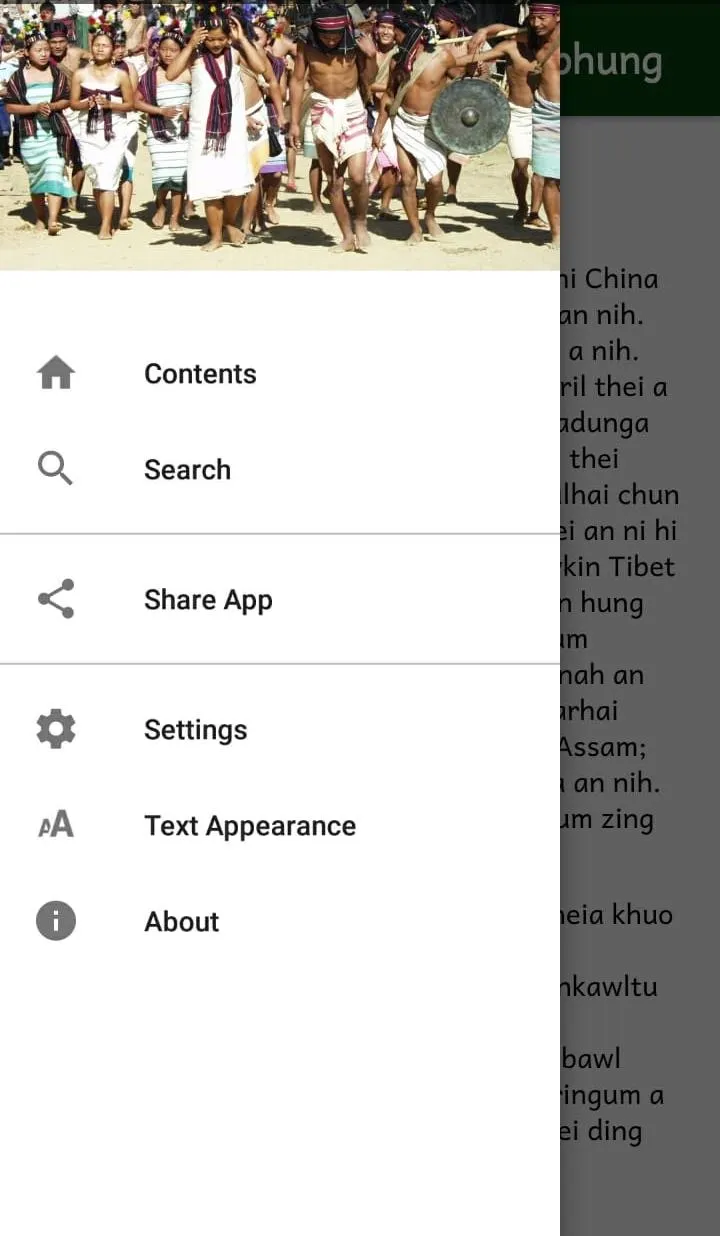Open Settings from the drawer

coord(195,730)
